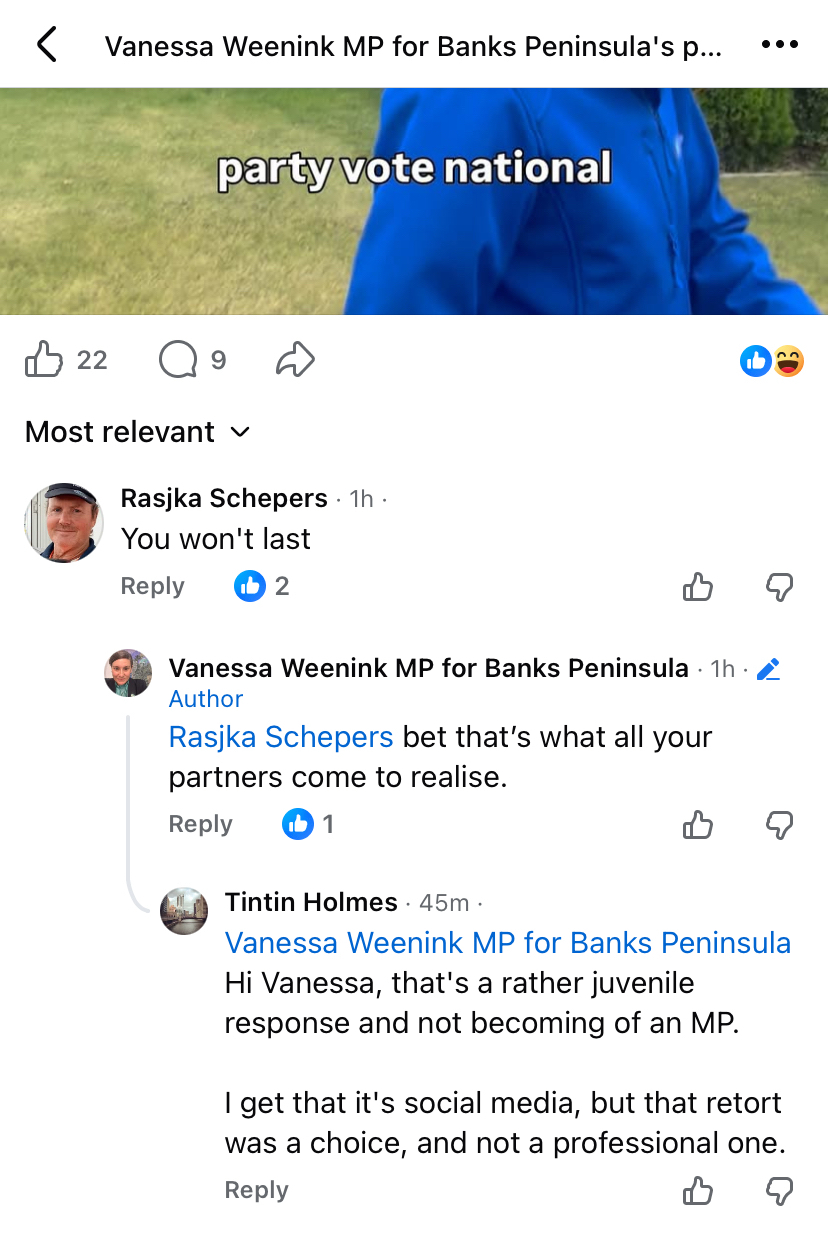Thumbs down Rasjka Schepers' comment

coord(779,587)
